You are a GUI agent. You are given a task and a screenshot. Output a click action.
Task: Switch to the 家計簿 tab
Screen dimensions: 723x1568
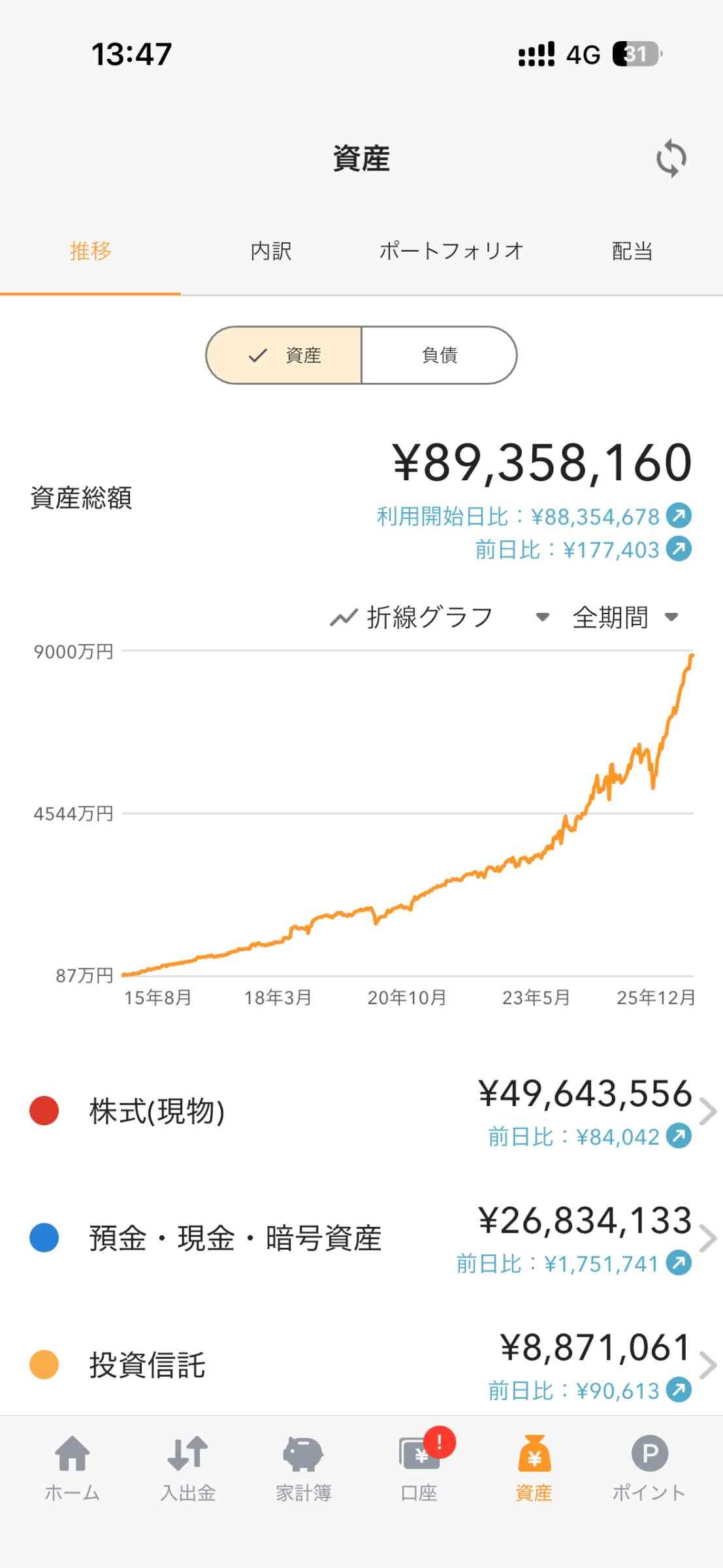[x=303, y=1467]
